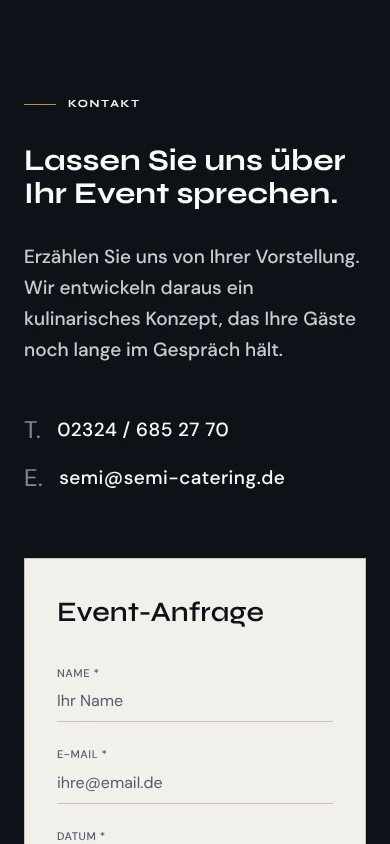Image resolution: width=390 pixels, height=844 pixels.
Task: Tap the Name input field
Action: [195, 701]
